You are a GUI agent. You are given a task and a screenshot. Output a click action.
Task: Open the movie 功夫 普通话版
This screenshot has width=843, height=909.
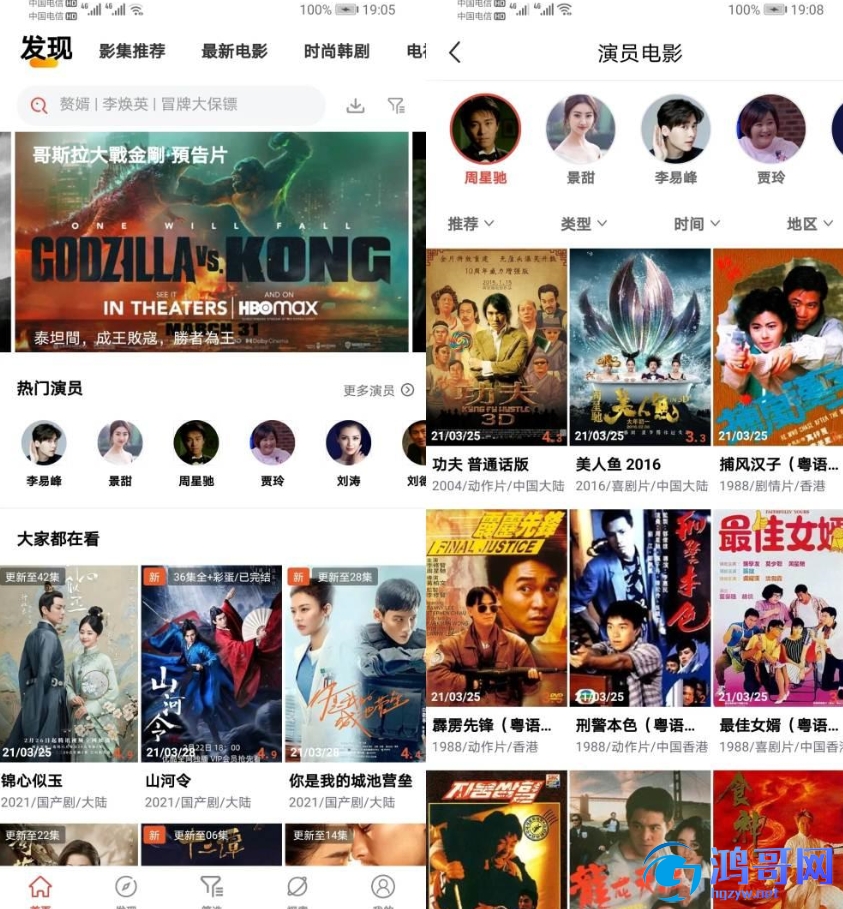pos(496,347)
